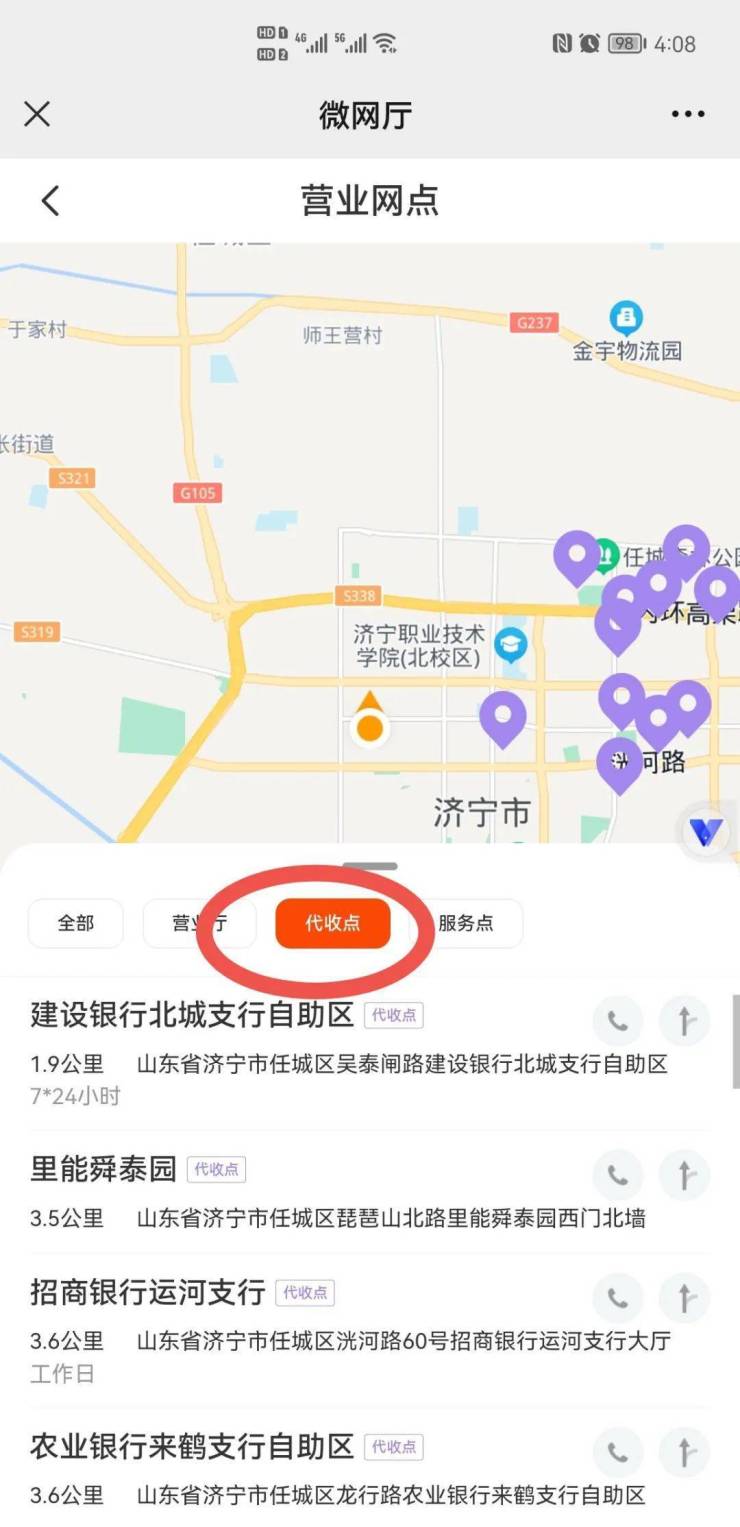Tap the blue floating assistant icon
The image size is (740, 1527).
point(707,831)
